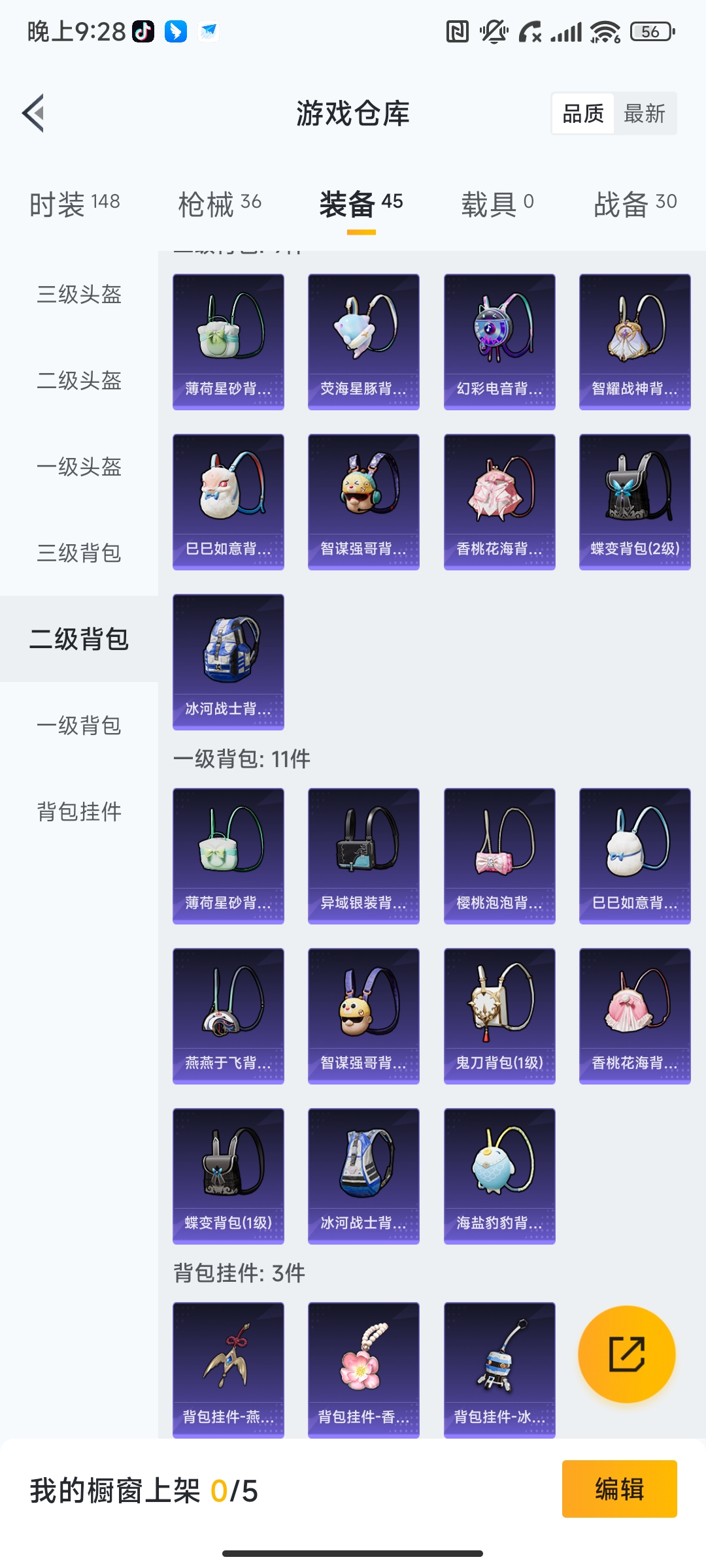
Task: Switch to the 时装 tab
Action: [75, 204]
